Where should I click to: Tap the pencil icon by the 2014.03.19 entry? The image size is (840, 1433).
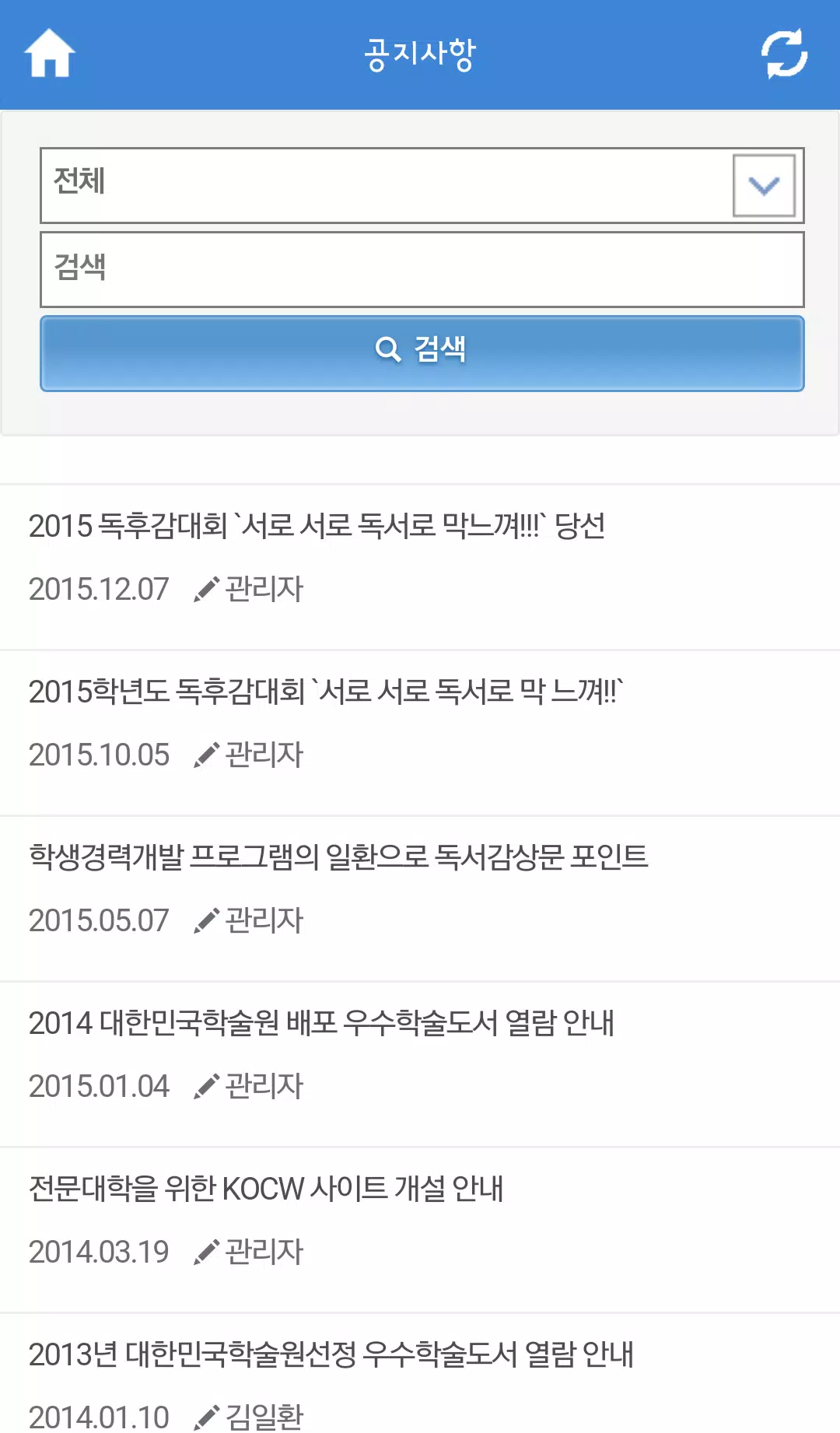205,1250
